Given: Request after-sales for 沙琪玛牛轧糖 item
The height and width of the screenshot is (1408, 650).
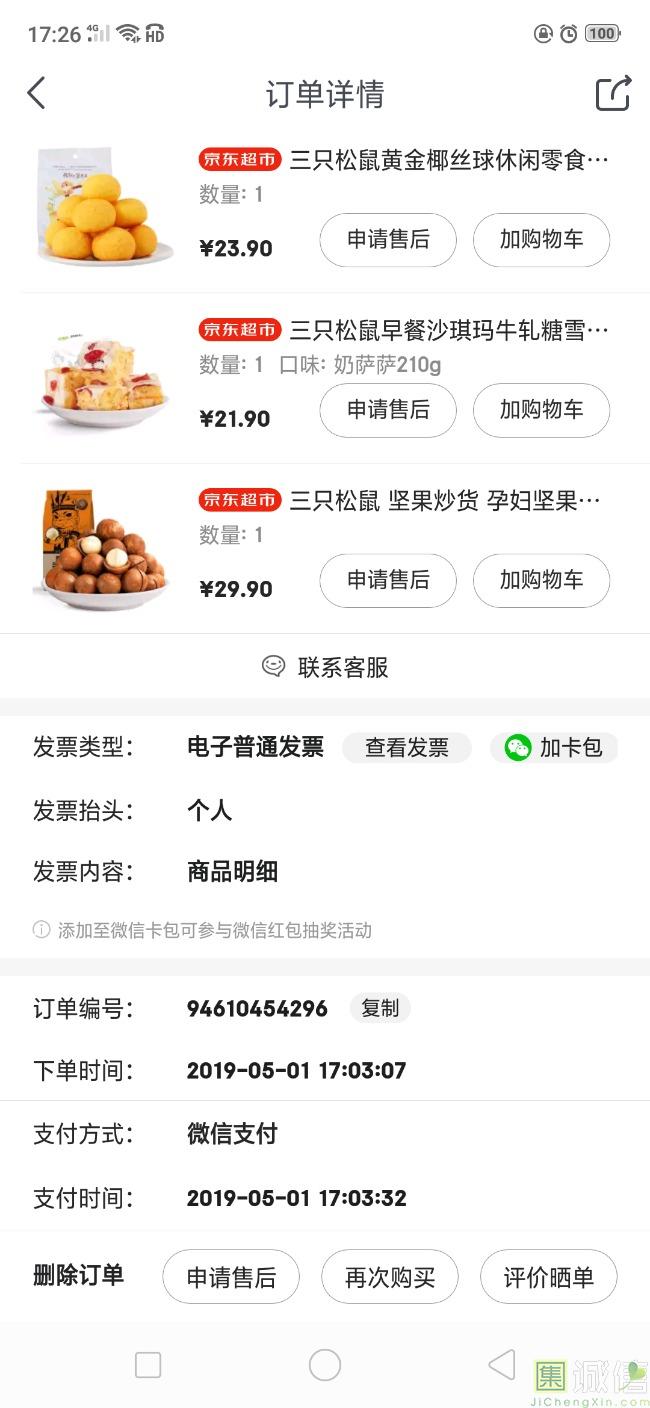Looking at the screenshot, I should click(388, 410).
